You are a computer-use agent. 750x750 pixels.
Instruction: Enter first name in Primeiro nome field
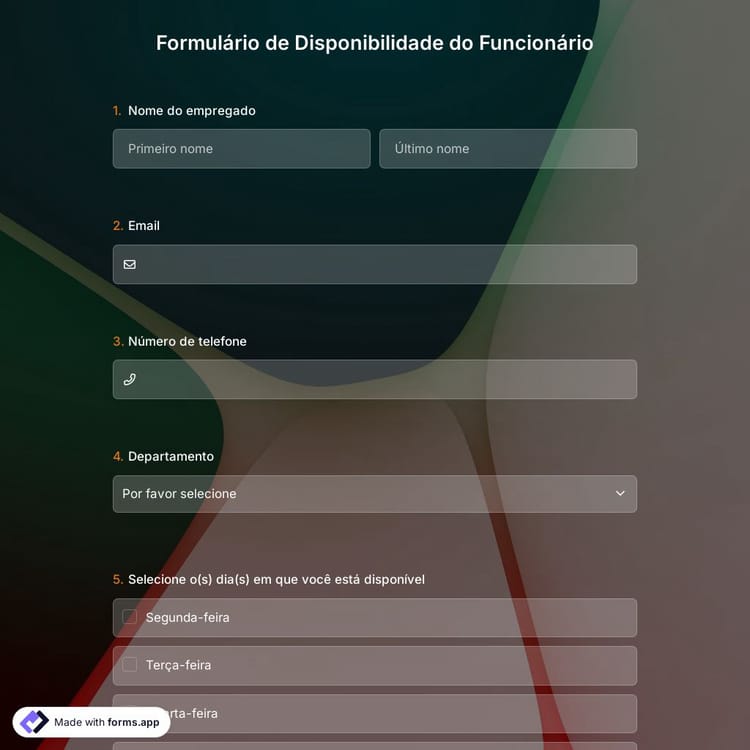click(x=241, y=149)
